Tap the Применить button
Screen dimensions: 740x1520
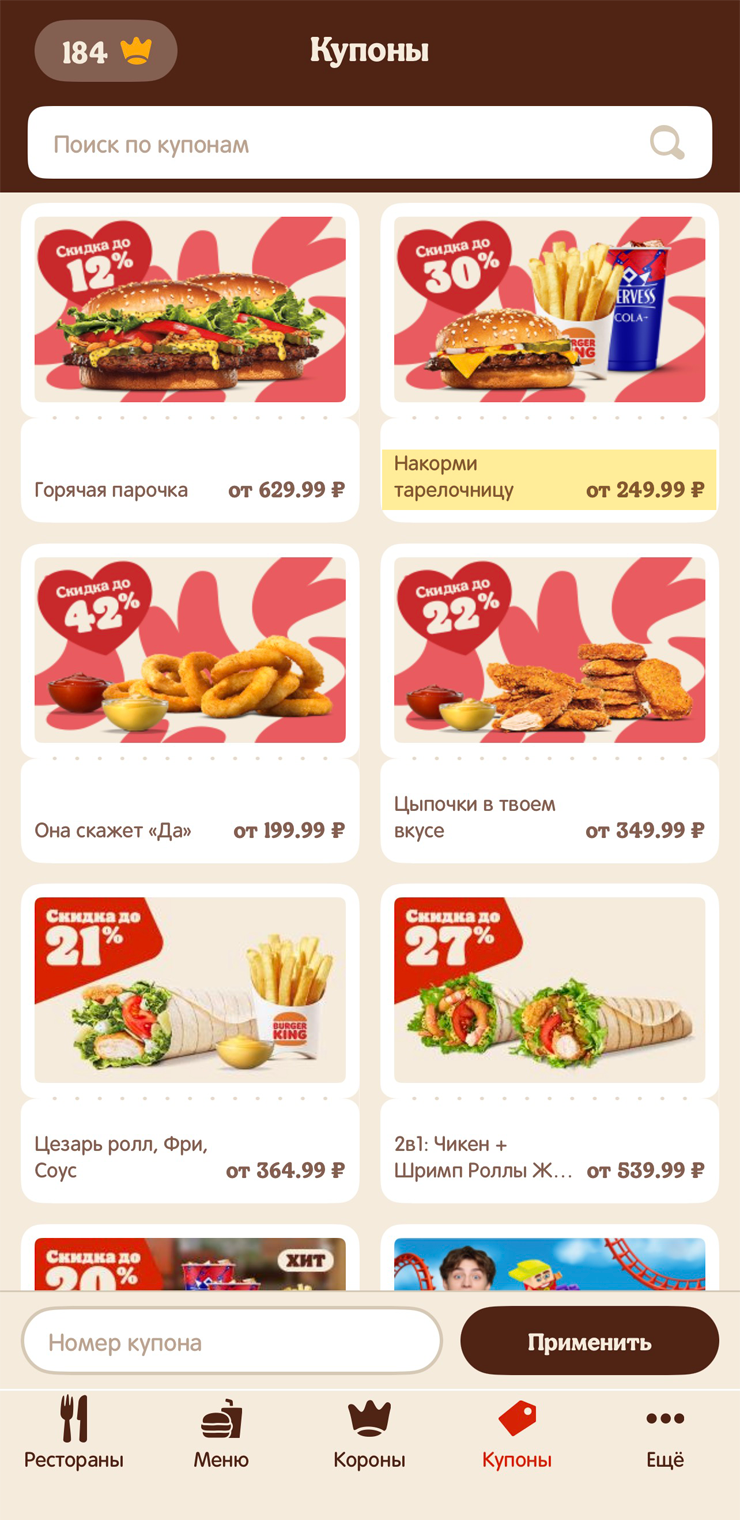pyautogui.click(x=589, y=1341)
